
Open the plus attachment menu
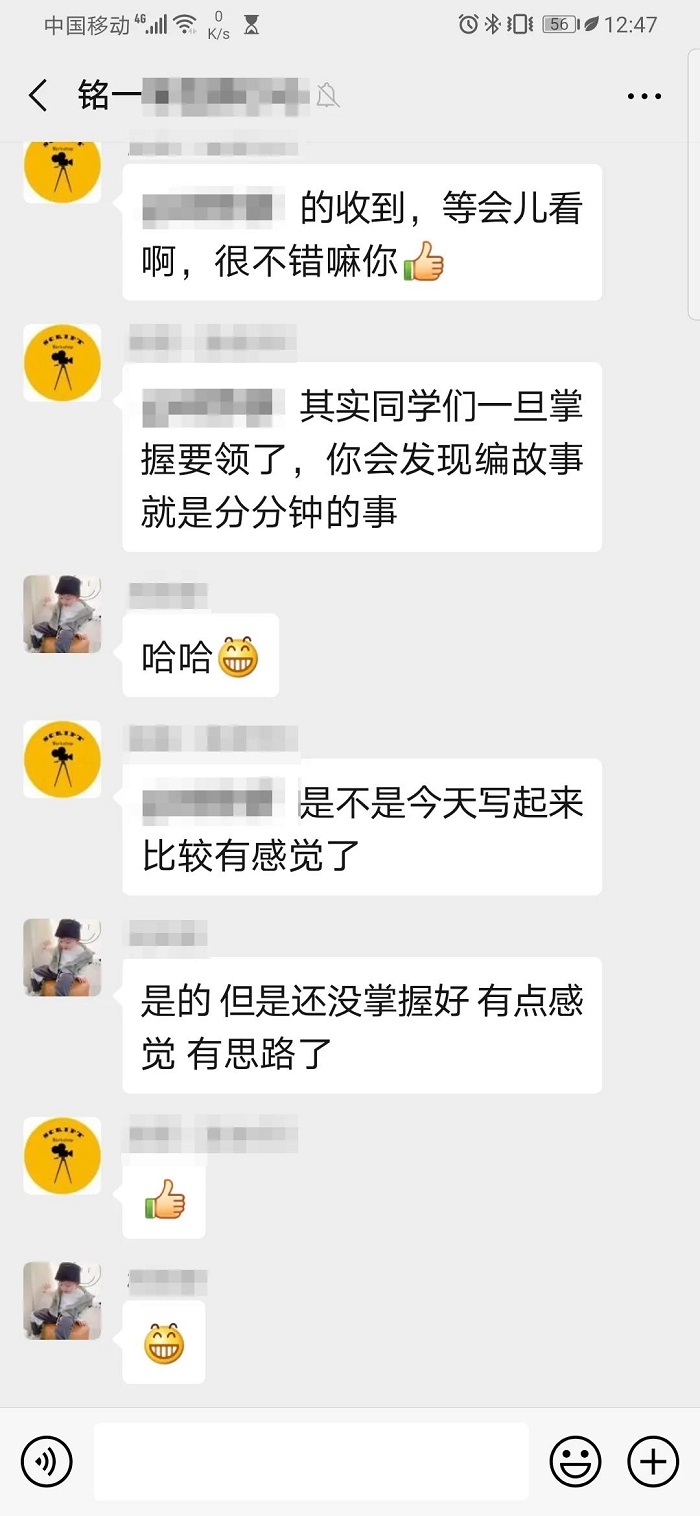tap(653, 1461)
